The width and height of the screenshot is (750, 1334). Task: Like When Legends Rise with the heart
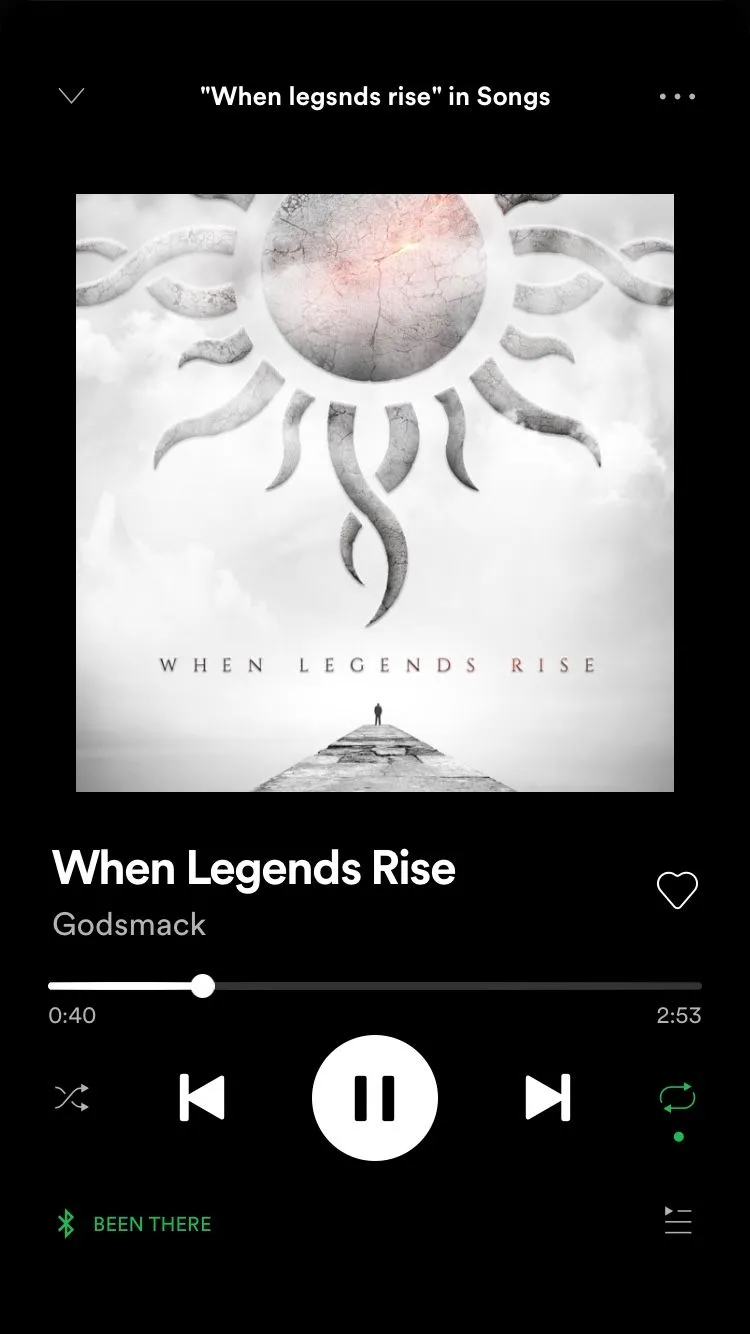[677, 890]
